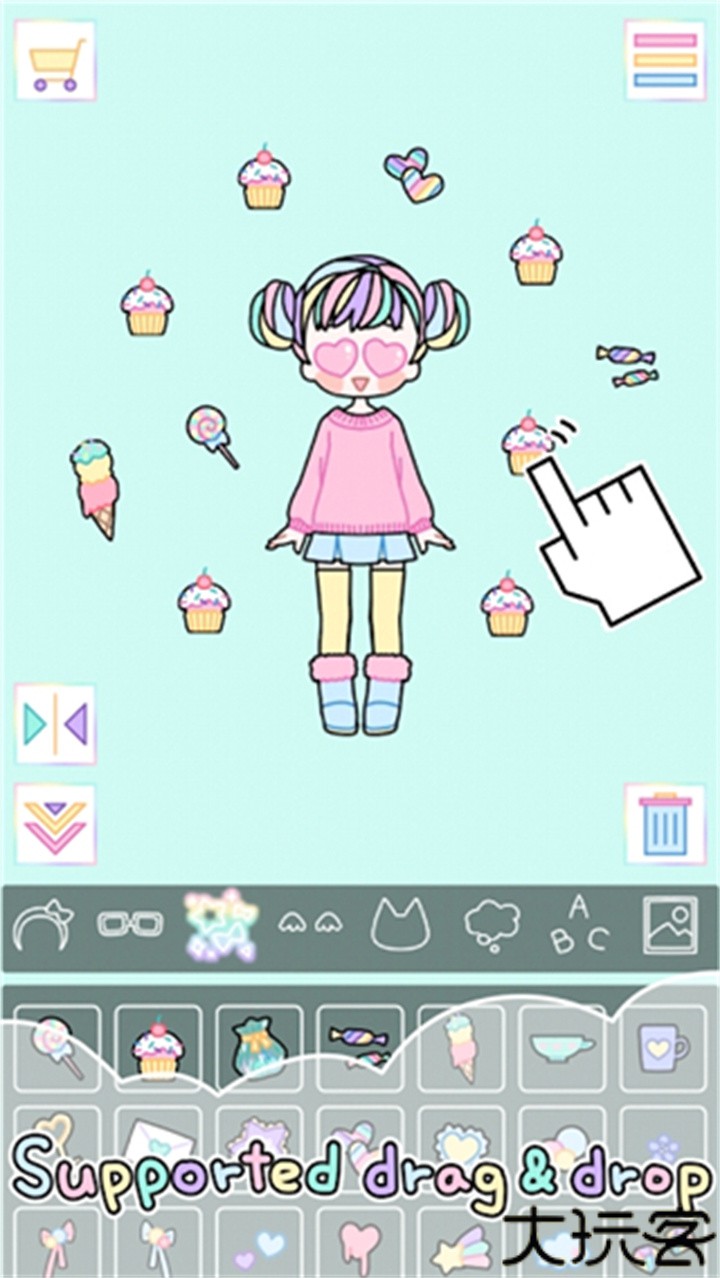Image resolution: width=720 pixels, height=1278 pixels.
Task: Pick the candy bag sticker
Action: [255, 1045]
